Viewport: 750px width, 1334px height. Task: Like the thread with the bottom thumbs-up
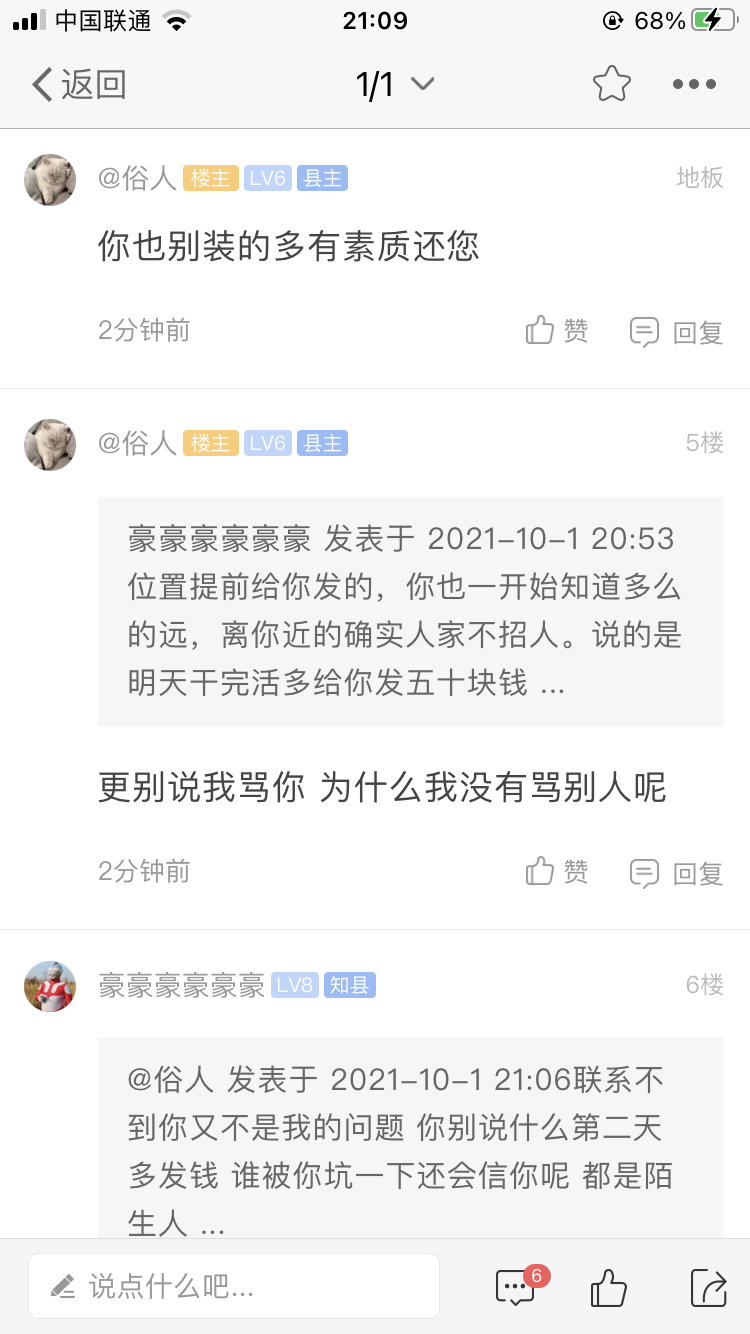point(608,1287)
